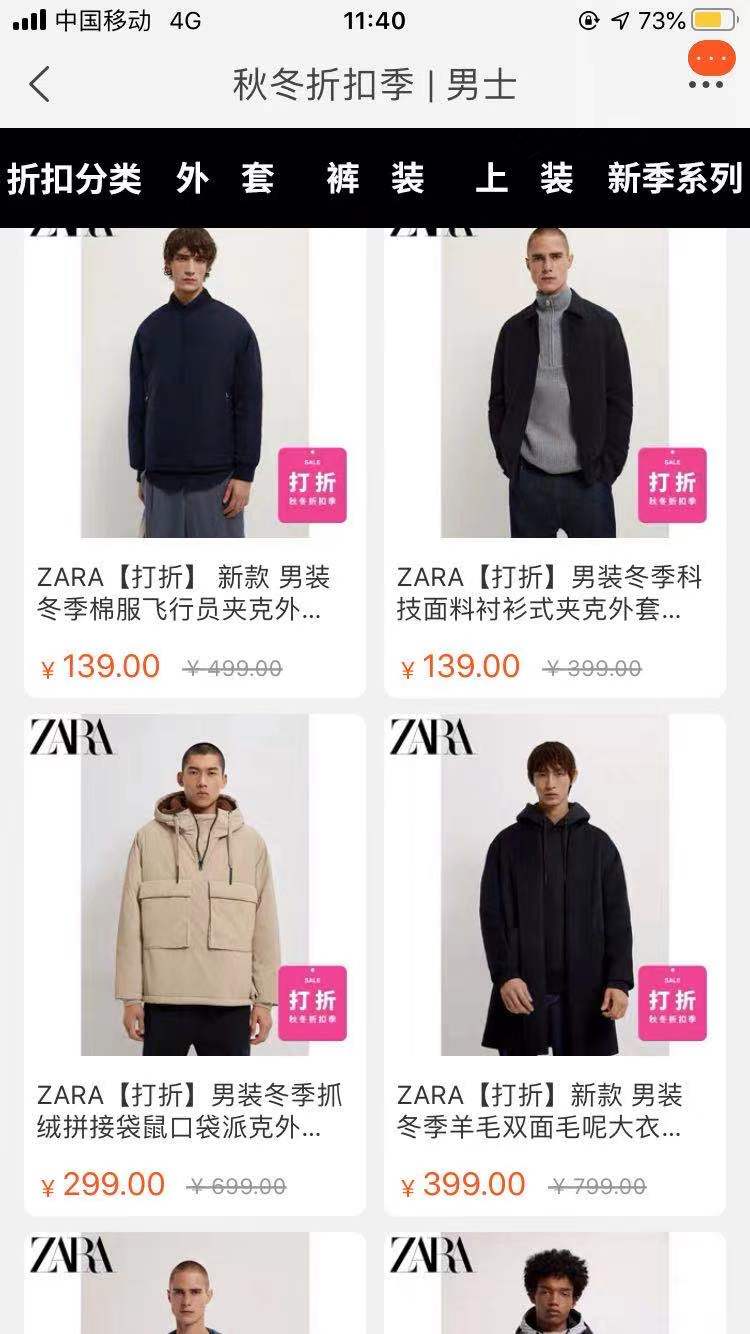The width and height of the screenshot is (750, 1334).
Task: Open the 棉服飞行员夹克 product listing
Action: pyautogui.click(x=185, y=591)
